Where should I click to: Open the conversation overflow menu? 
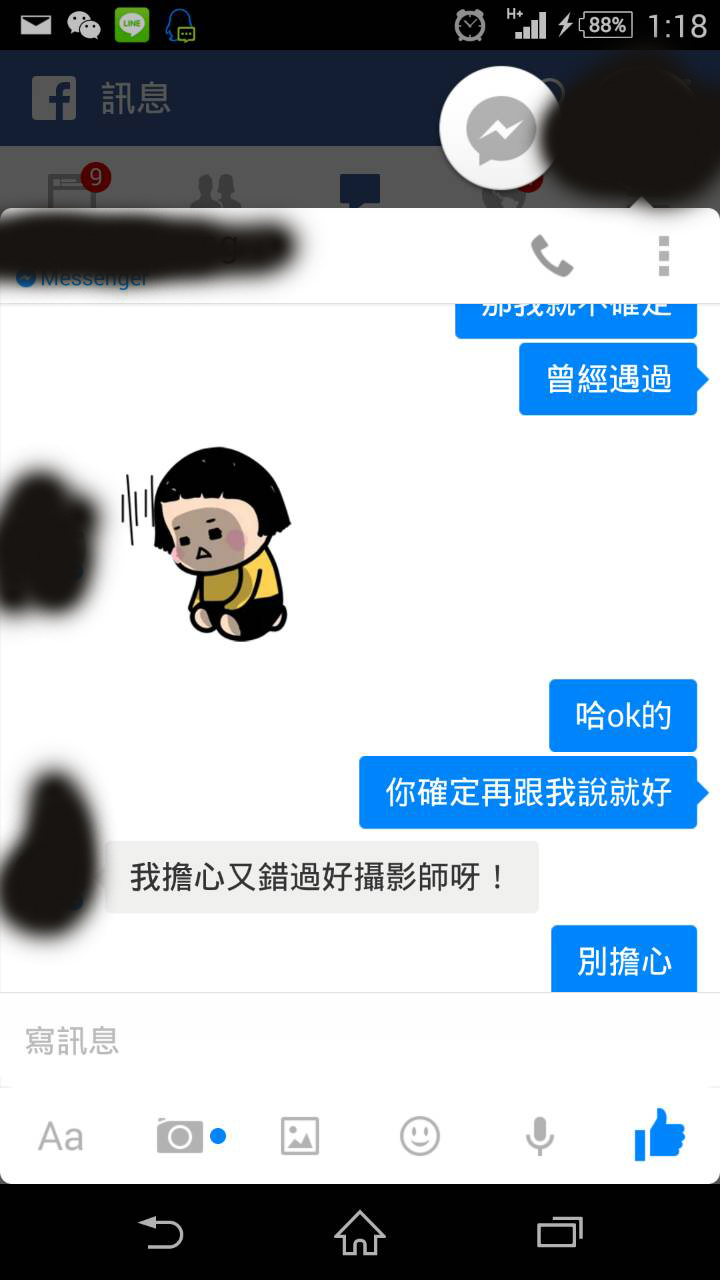663,256
